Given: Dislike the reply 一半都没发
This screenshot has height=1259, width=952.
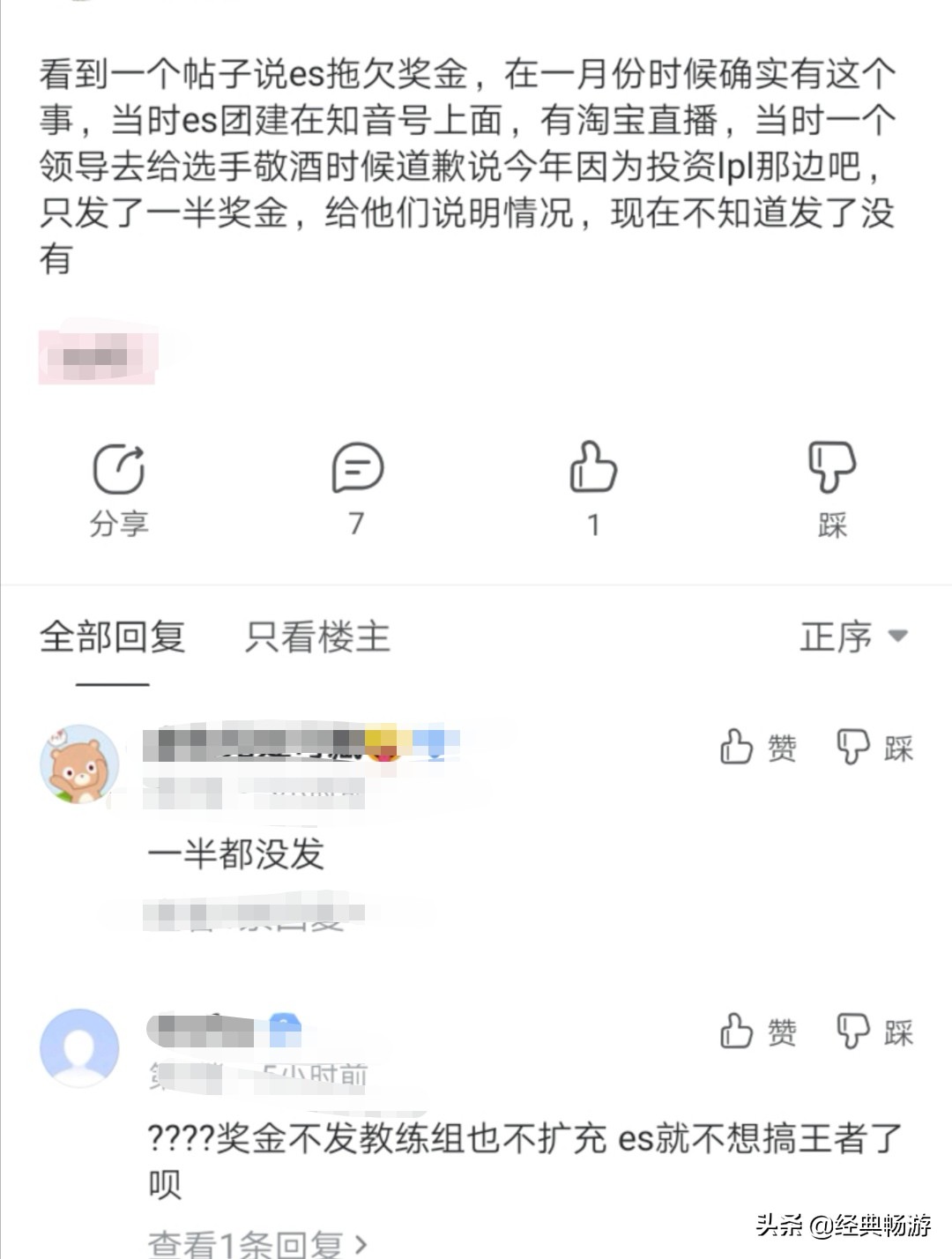Looking at the screenshot, I should point(874,748).
